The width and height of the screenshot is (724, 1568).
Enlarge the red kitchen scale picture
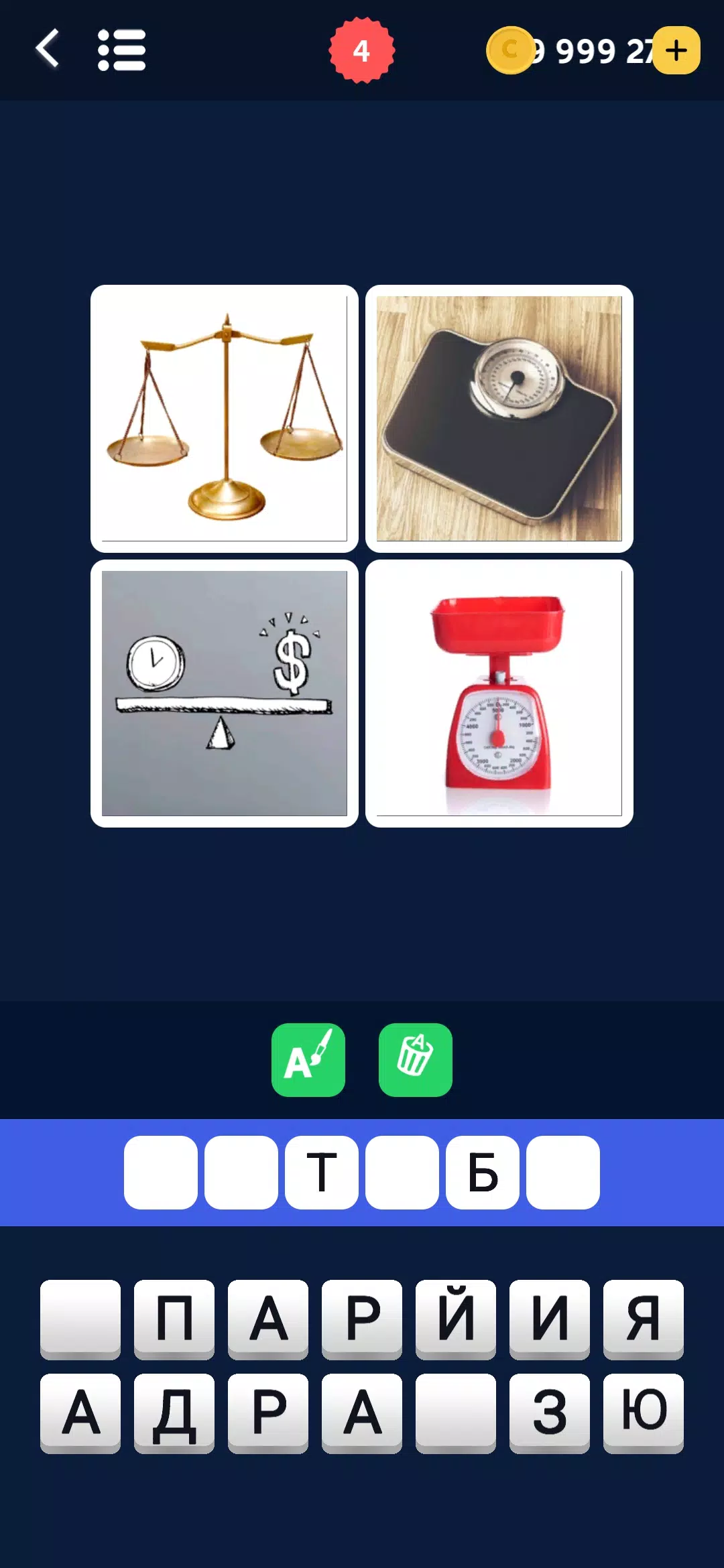pos(499,694)
